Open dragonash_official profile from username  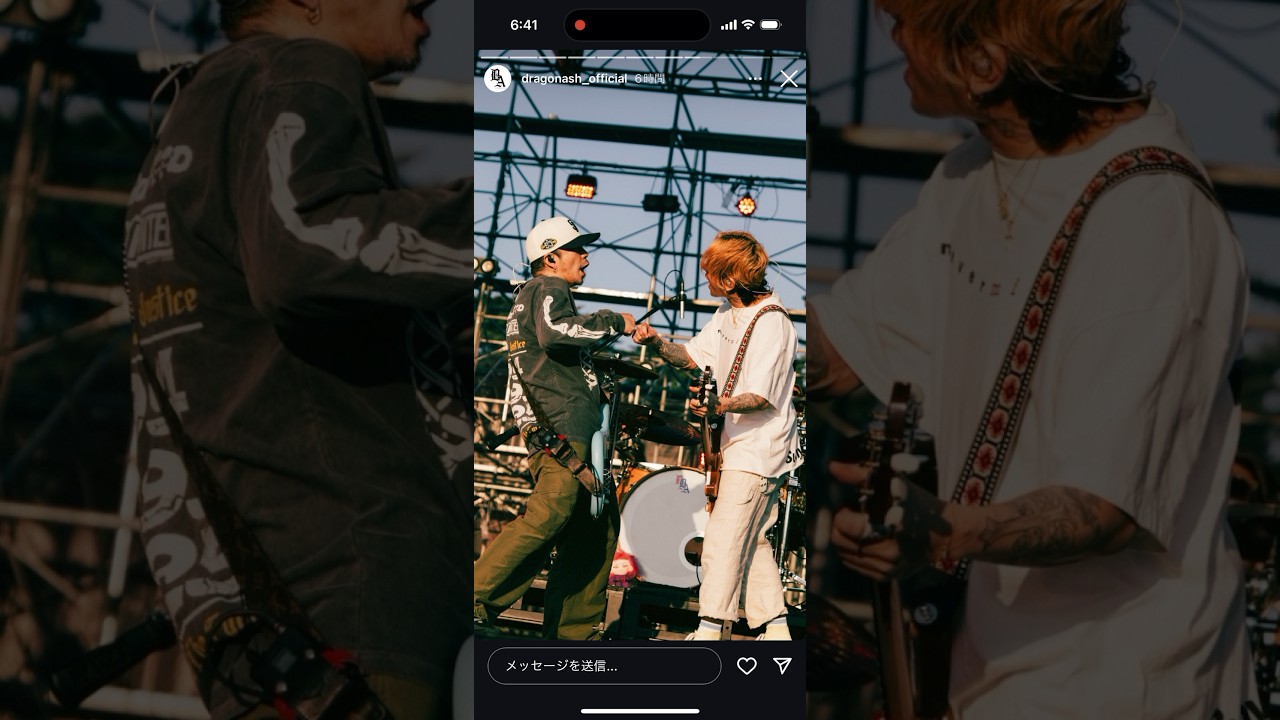574,79
